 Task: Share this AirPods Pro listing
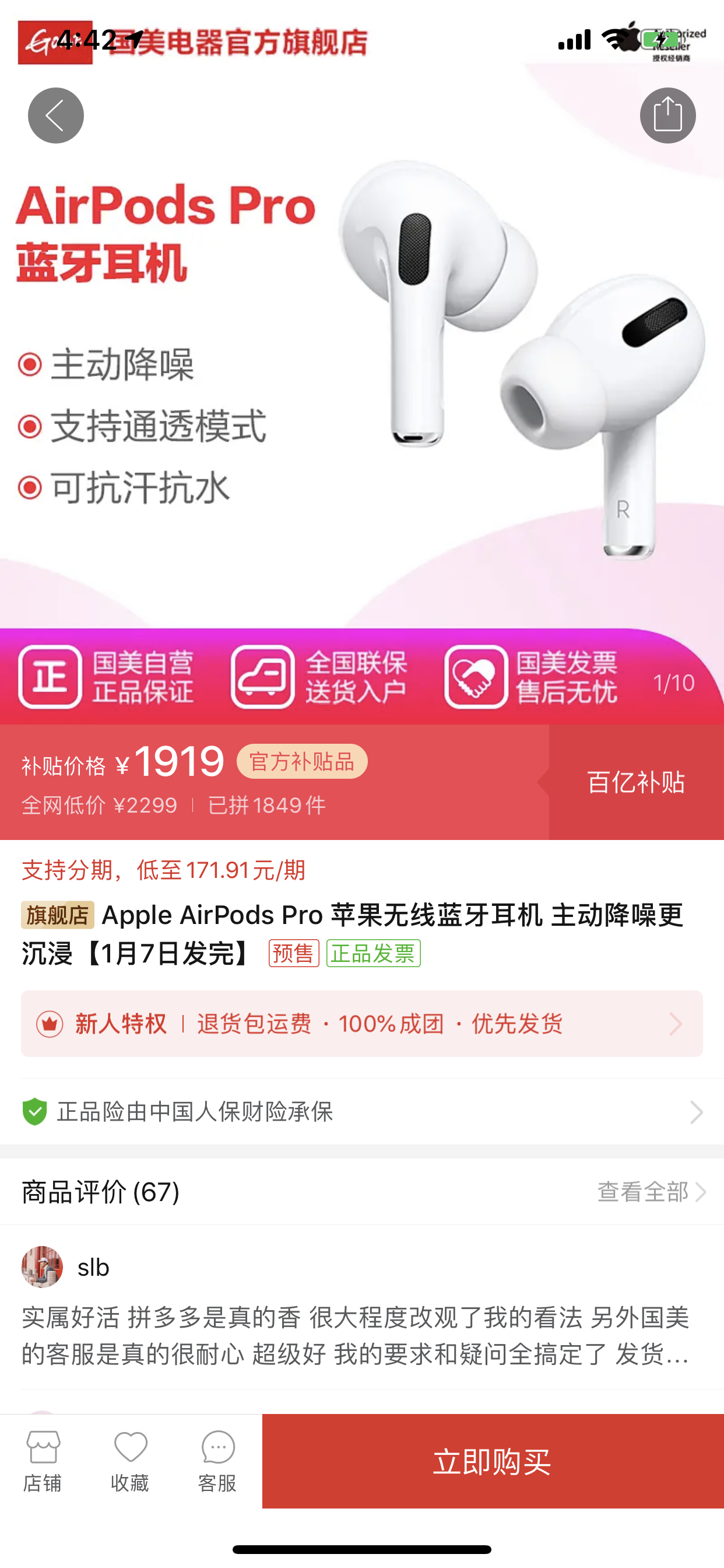point(667,116)
